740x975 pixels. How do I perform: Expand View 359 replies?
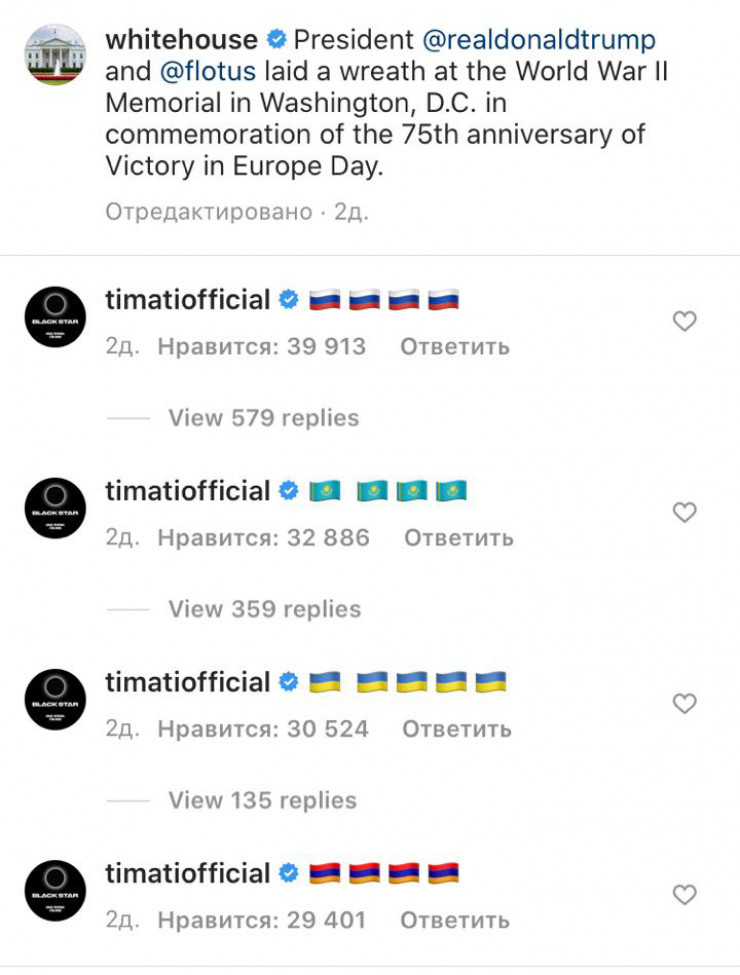tap(264, 608)
